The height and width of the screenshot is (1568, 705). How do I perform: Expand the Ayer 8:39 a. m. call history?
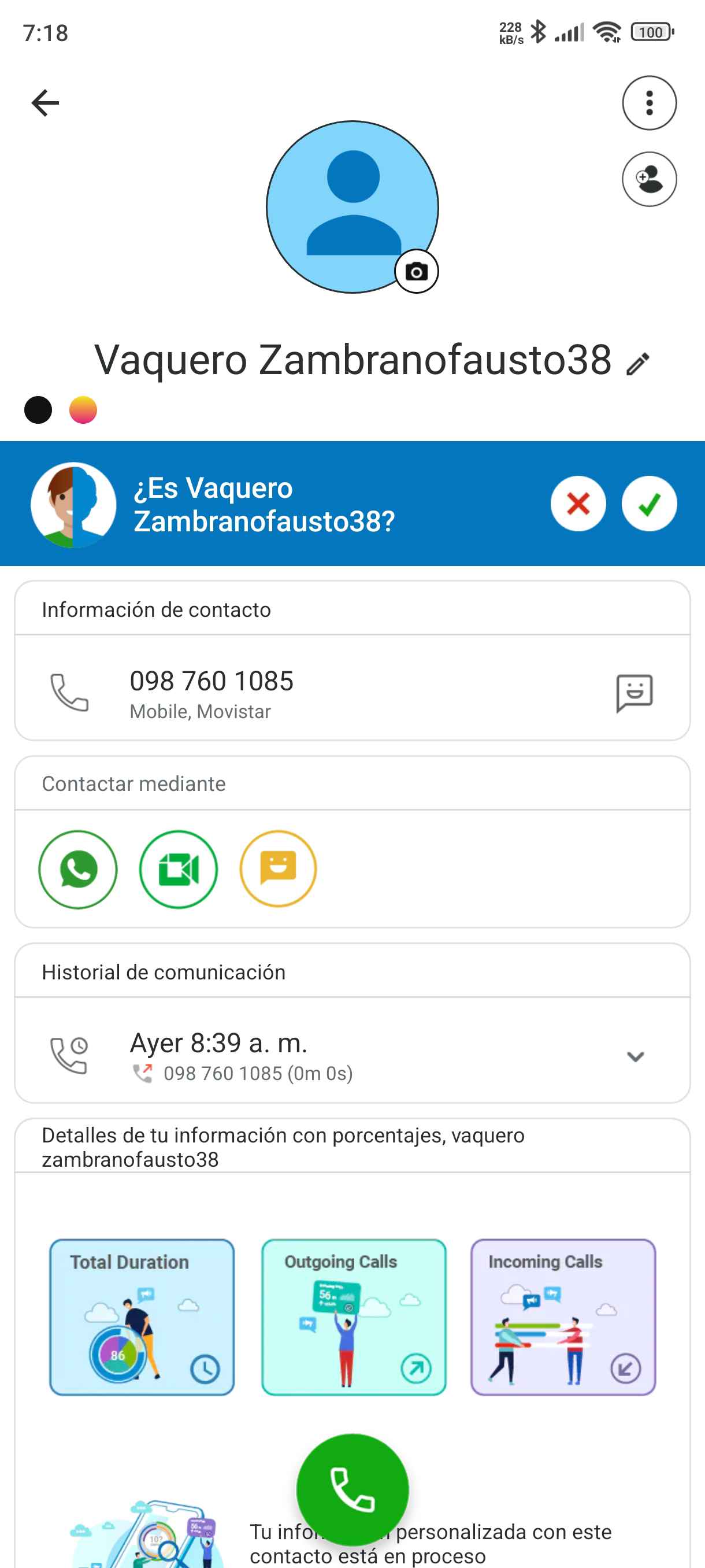(635, 1057)
